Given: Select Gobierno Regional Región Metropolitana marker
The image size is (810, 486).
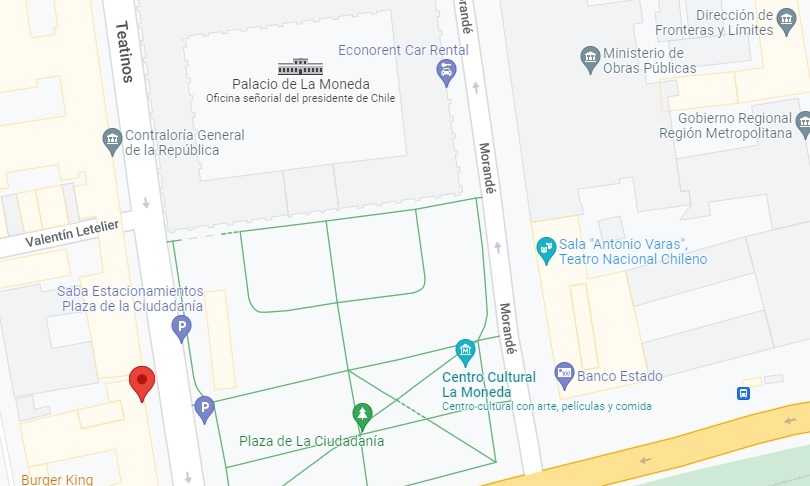Looking at the screenshot, I should click(x=803, y=119).
